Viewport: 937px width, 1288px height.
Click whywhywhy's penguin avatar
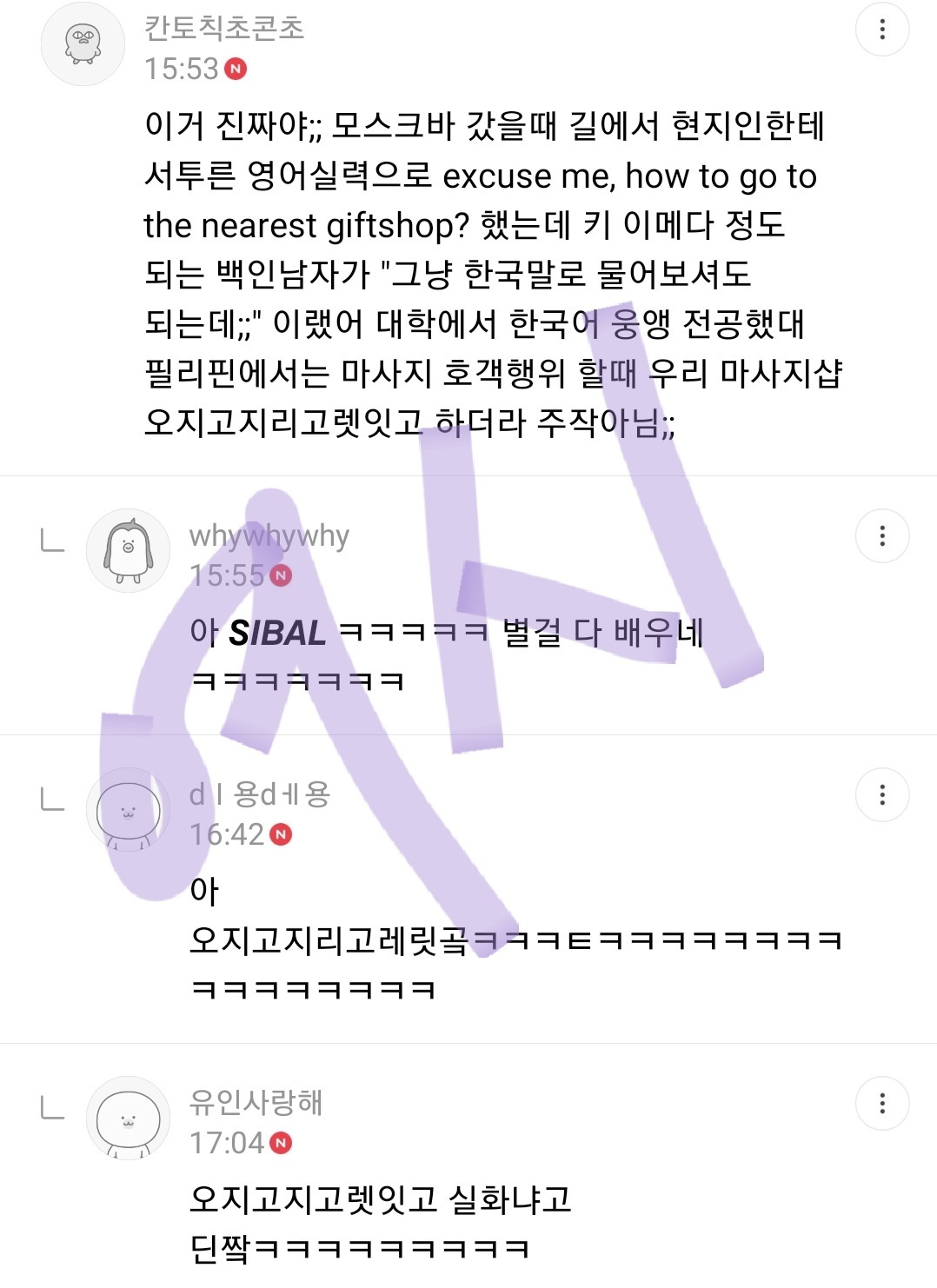(x=129, y=551)
